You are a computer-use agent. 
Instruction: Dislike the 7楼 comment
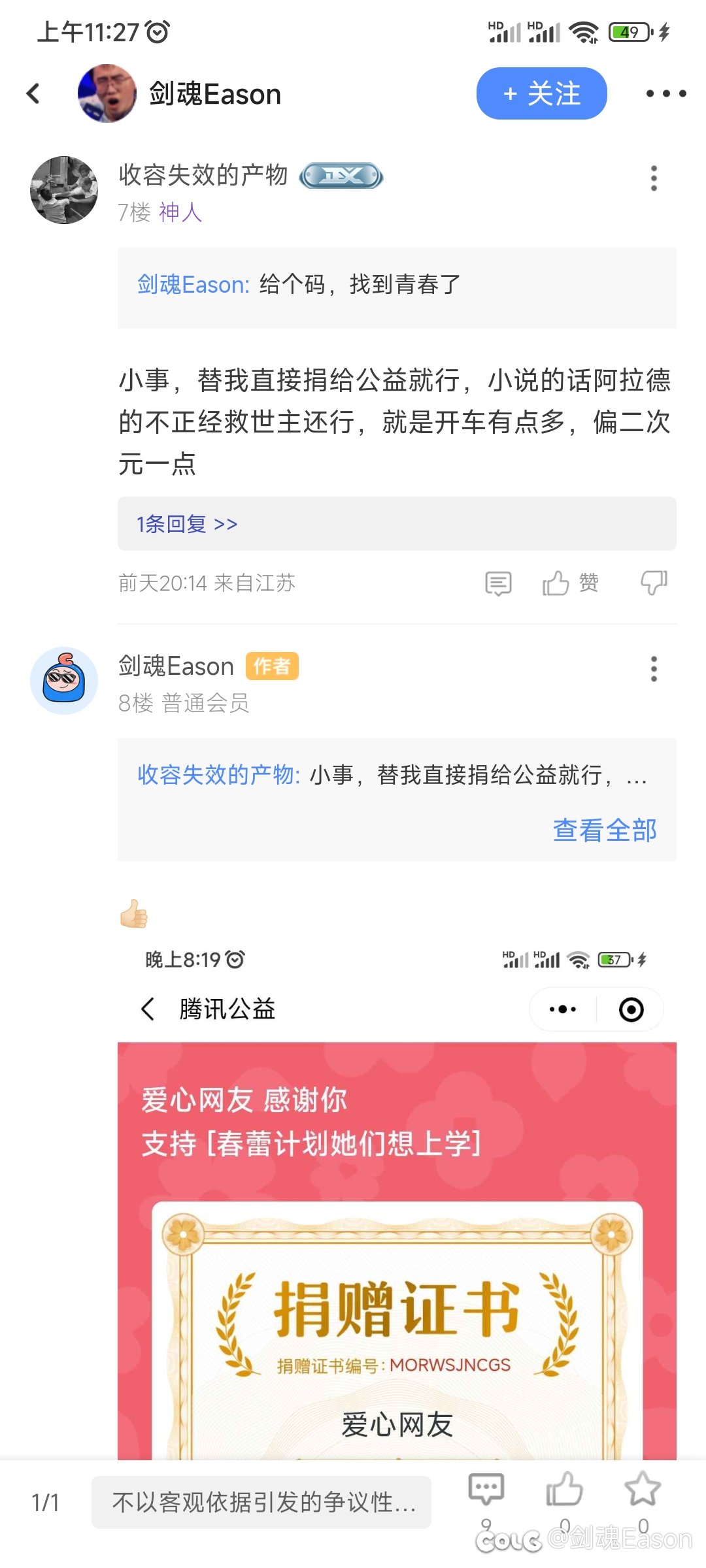click(654, 583)
